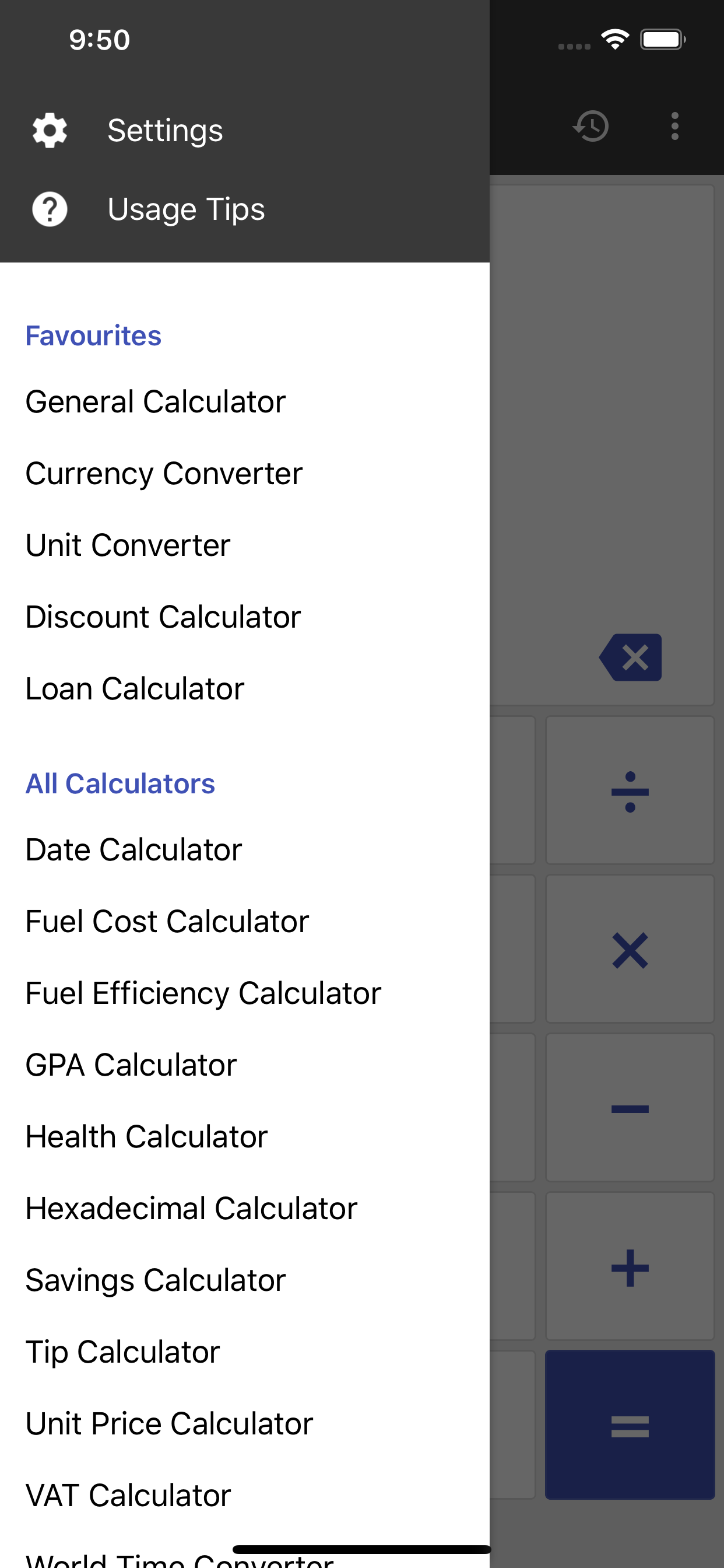Open the Tip Calculator
This screenshot has width=724, height=1568.
click(122, 1353)
